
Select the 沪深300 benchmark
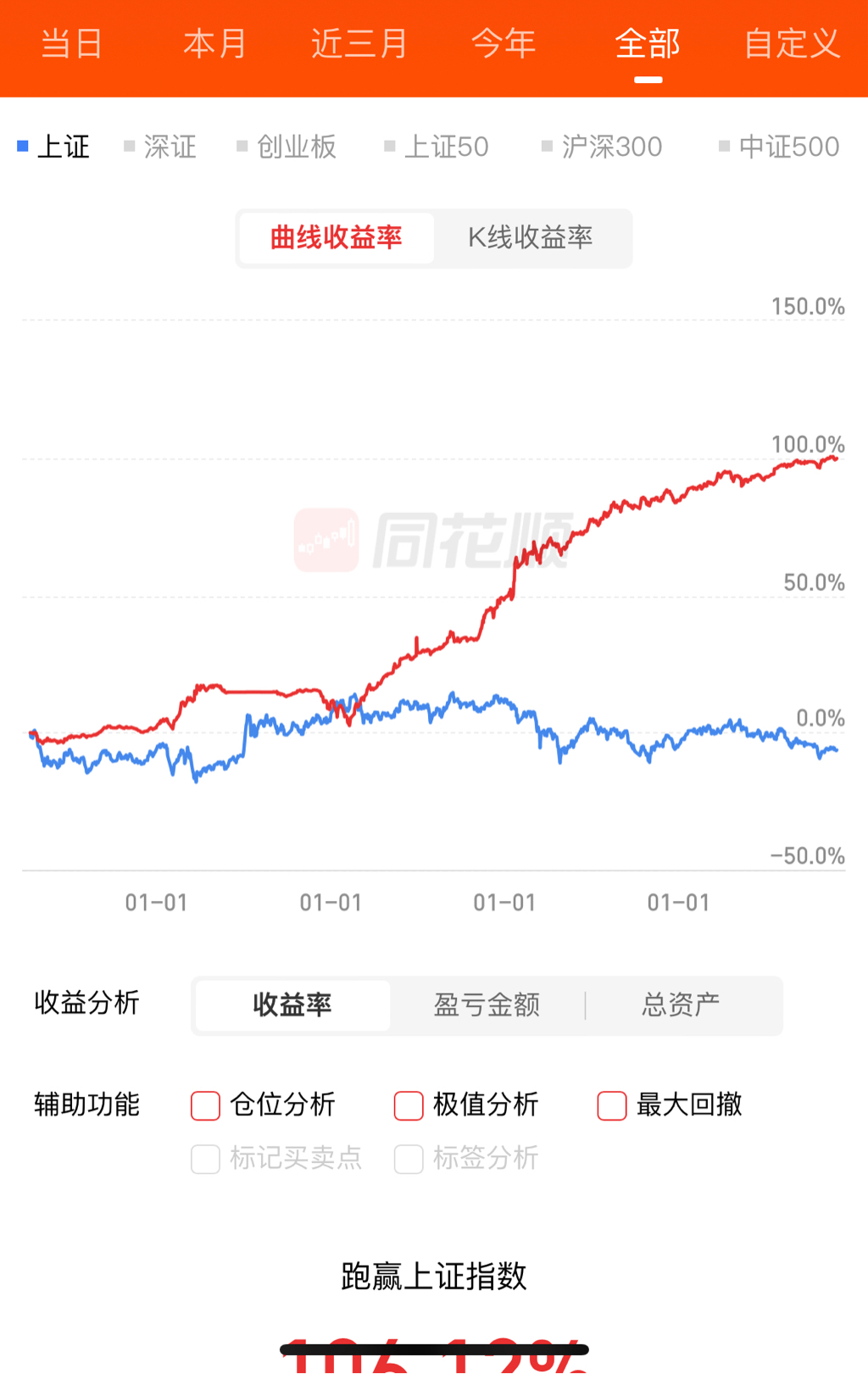point(602,147)
